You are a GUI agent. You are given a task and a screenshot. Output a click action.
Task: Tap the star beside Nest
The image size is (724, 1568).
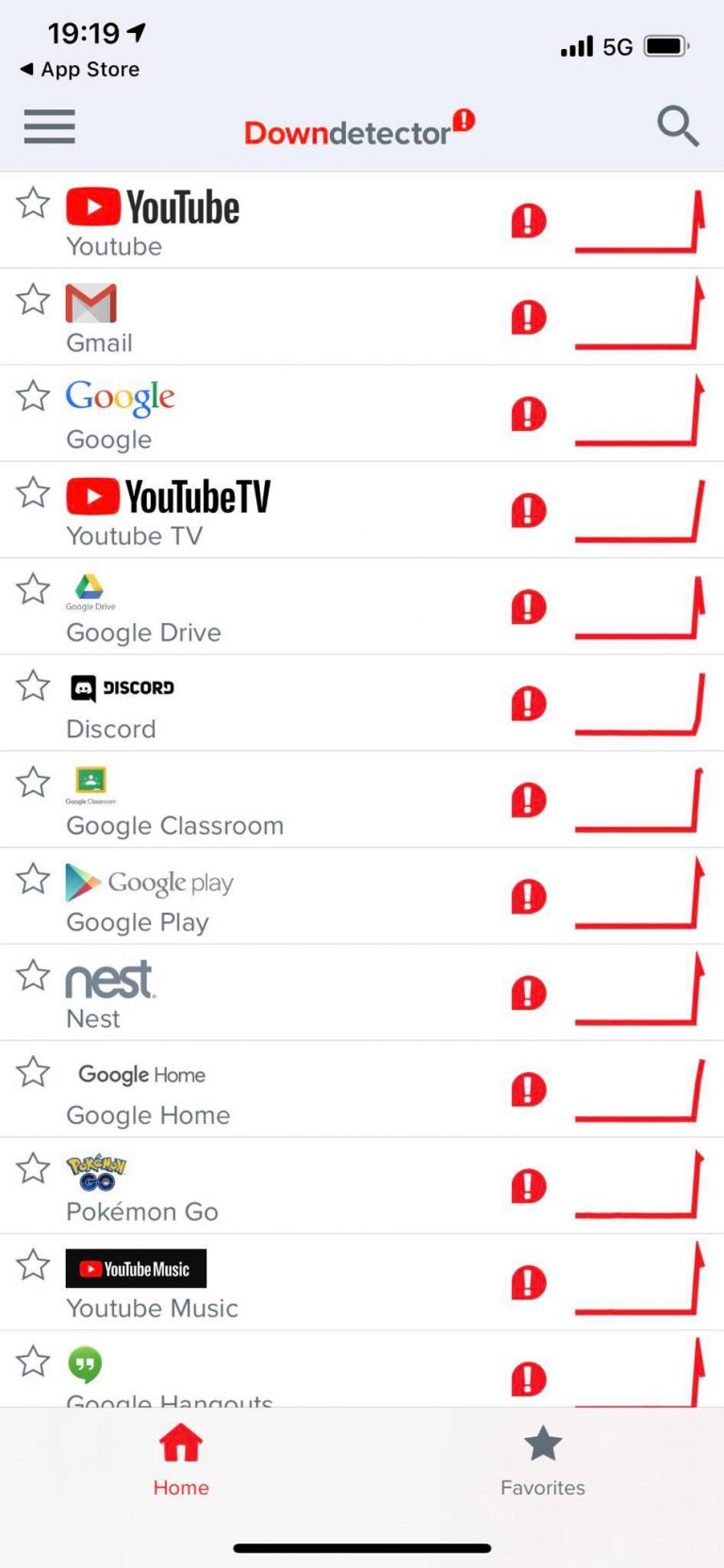point(33,976)
